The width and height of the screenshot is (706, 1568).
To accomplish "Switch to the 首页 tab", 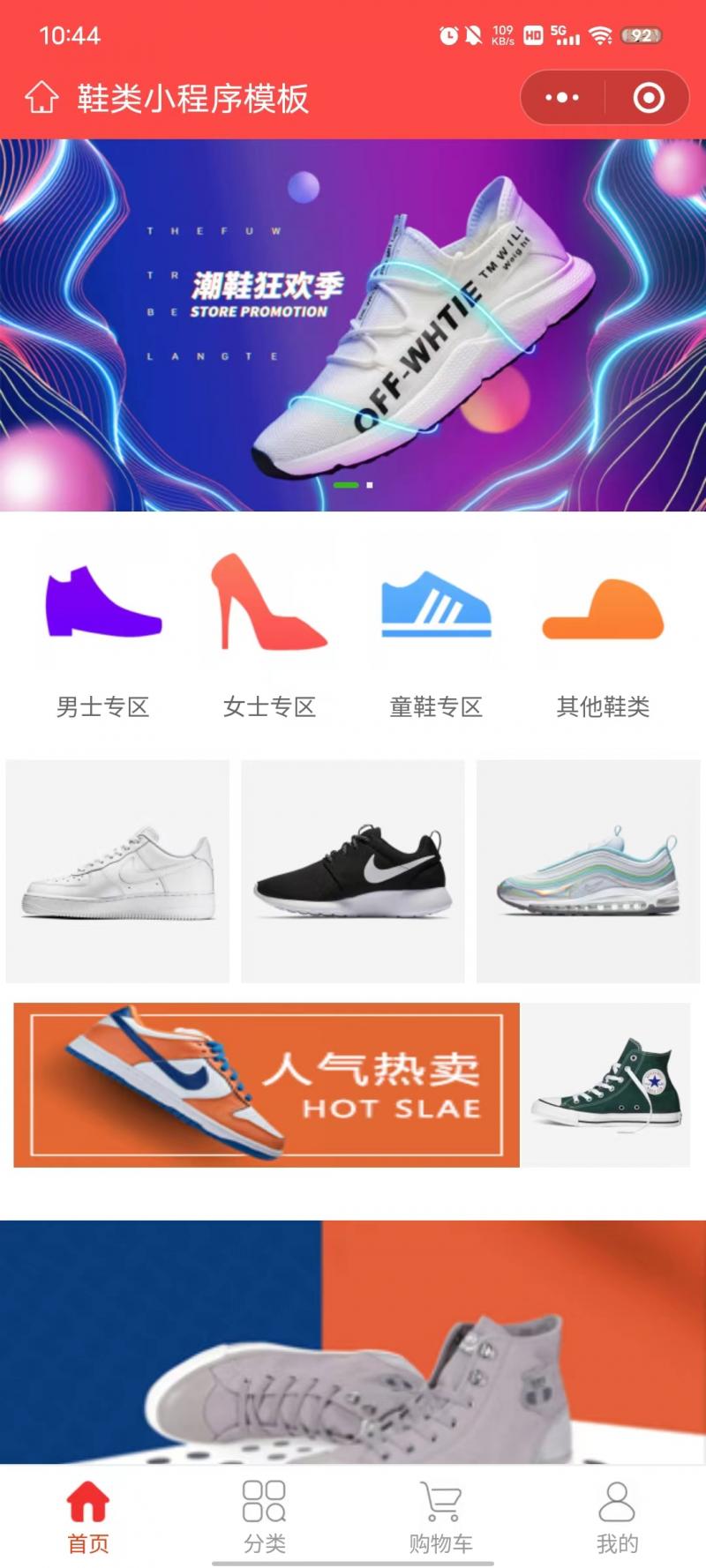I will click(88, 1517).
